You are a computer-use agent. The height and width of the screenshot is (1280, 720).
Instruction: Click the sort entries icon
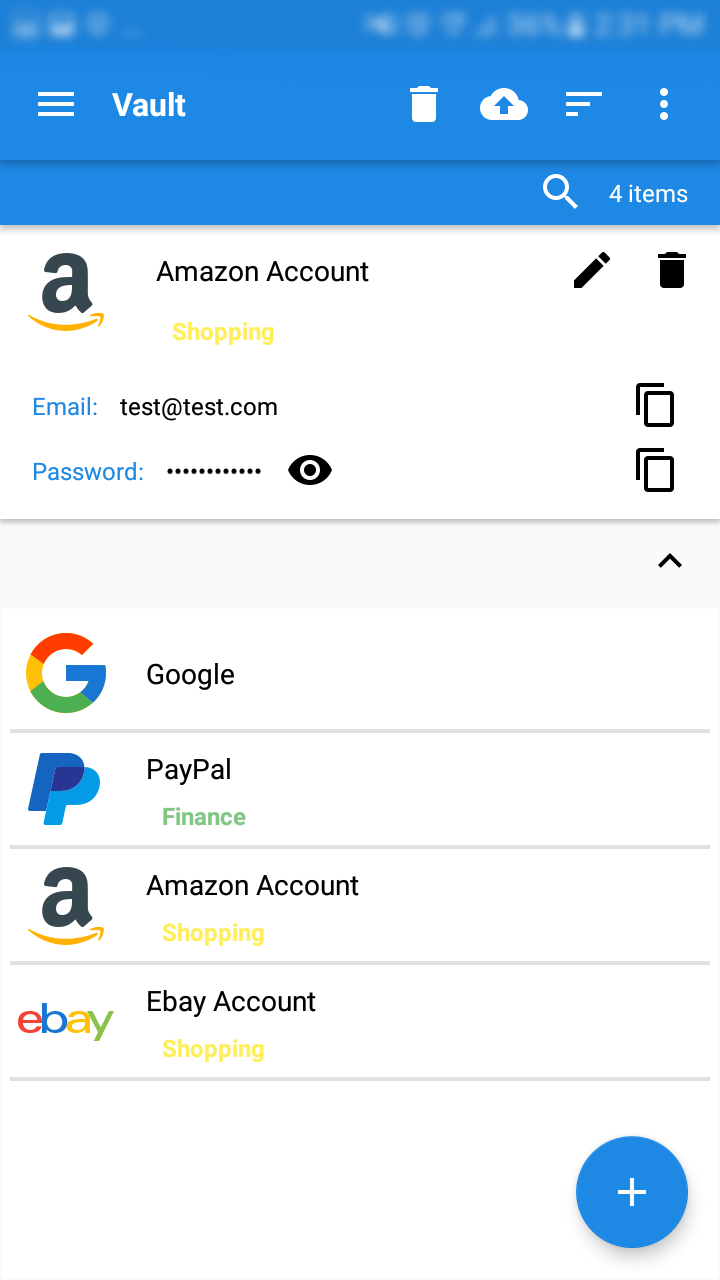[x=584, y=104]
